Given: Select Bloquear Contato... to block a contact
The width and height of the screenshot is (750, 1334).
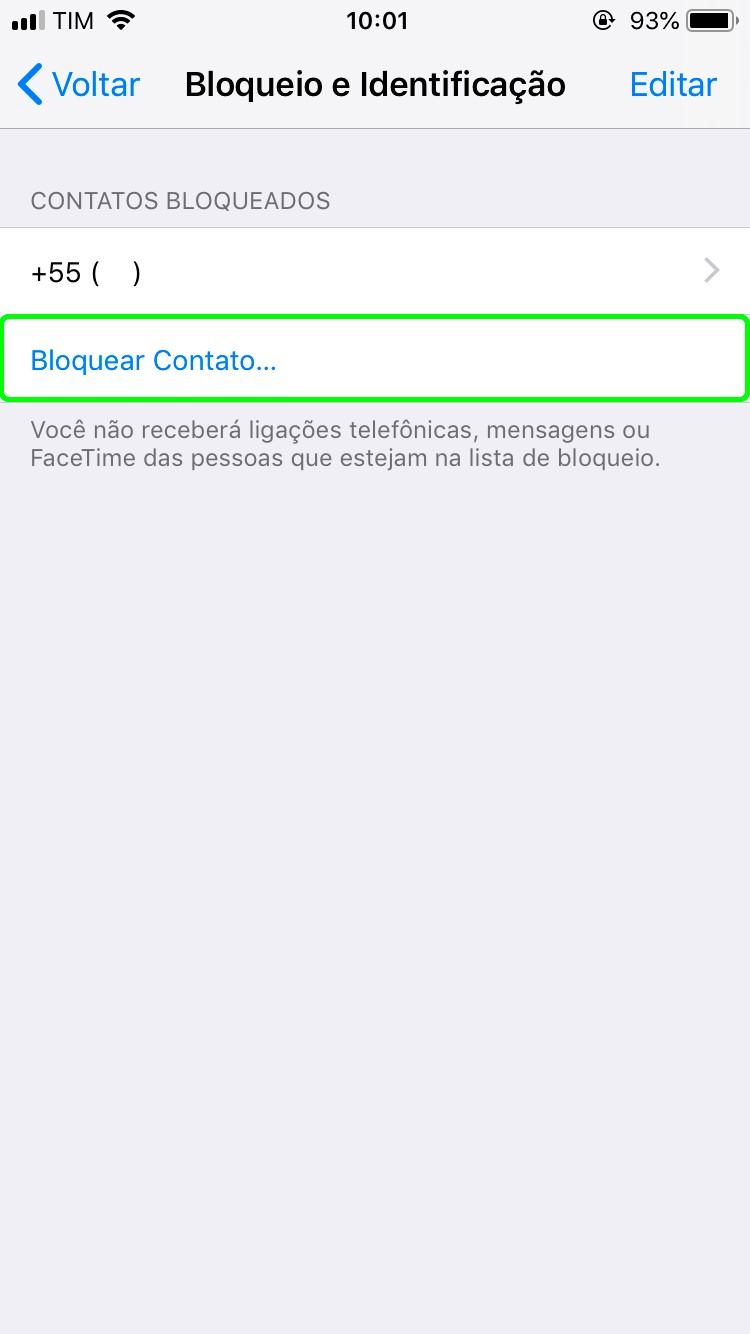Looking at the screenshot, I should coord(154,361).
